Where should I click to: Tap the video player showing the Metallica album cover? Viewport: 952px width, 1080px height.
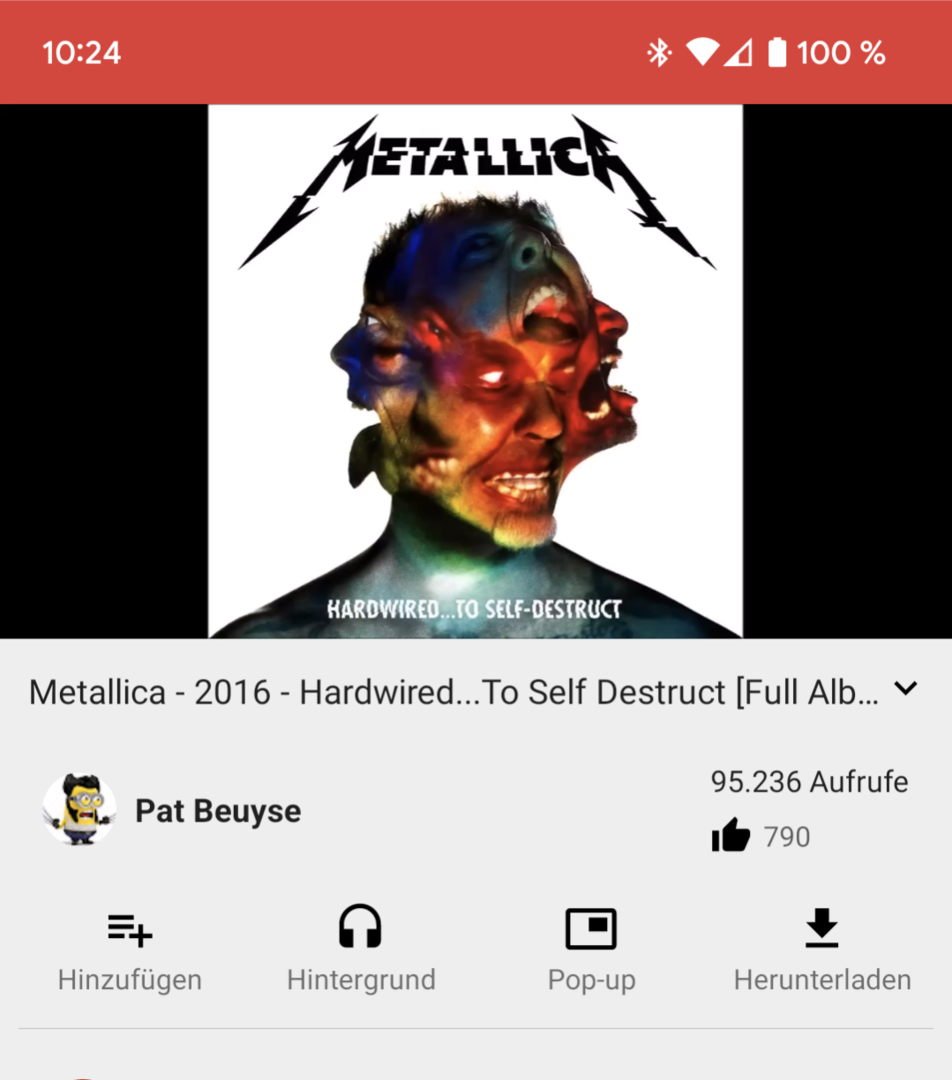click(x=475, y=371)
